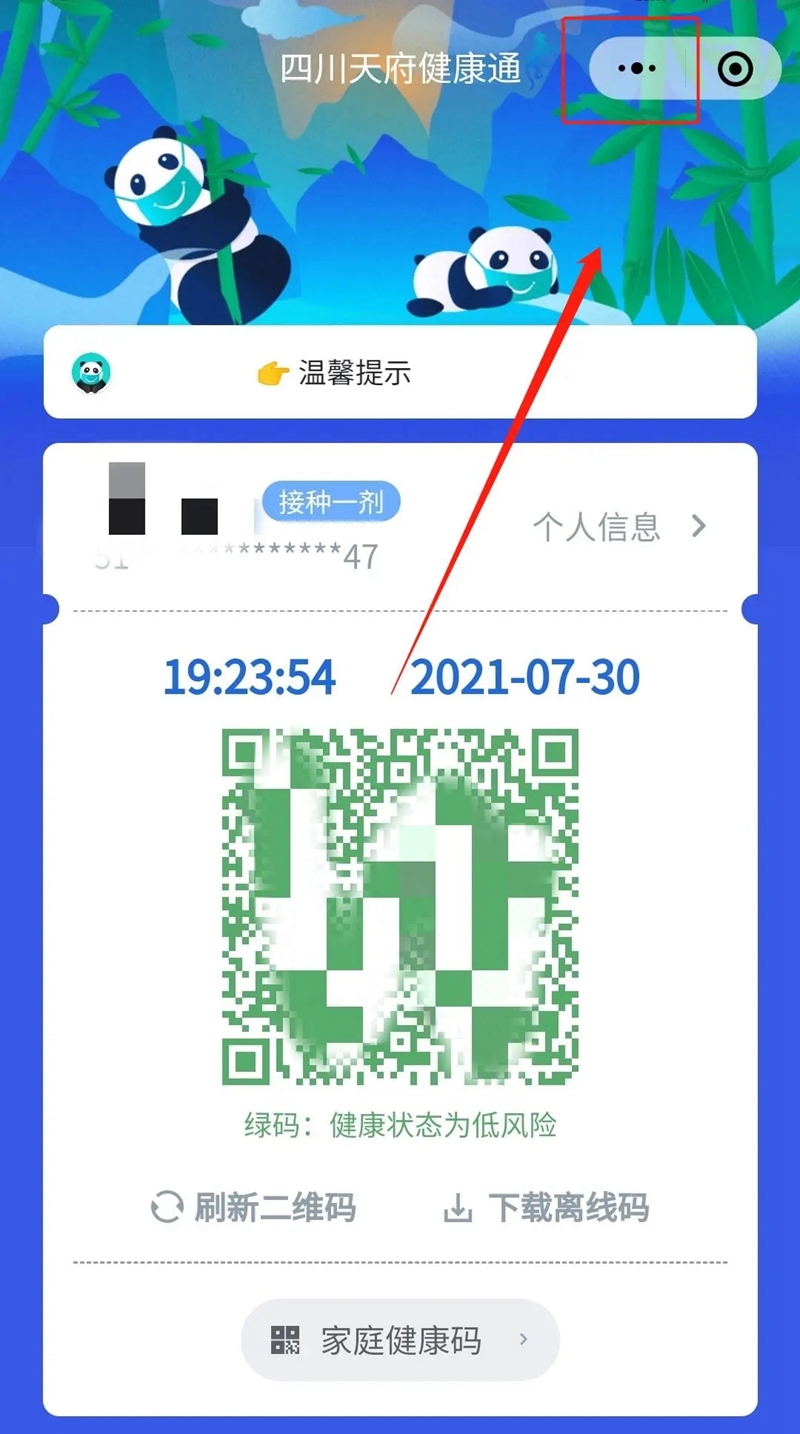
Task: Open the three-dot mini program menu
Action: tap(637, 68)
